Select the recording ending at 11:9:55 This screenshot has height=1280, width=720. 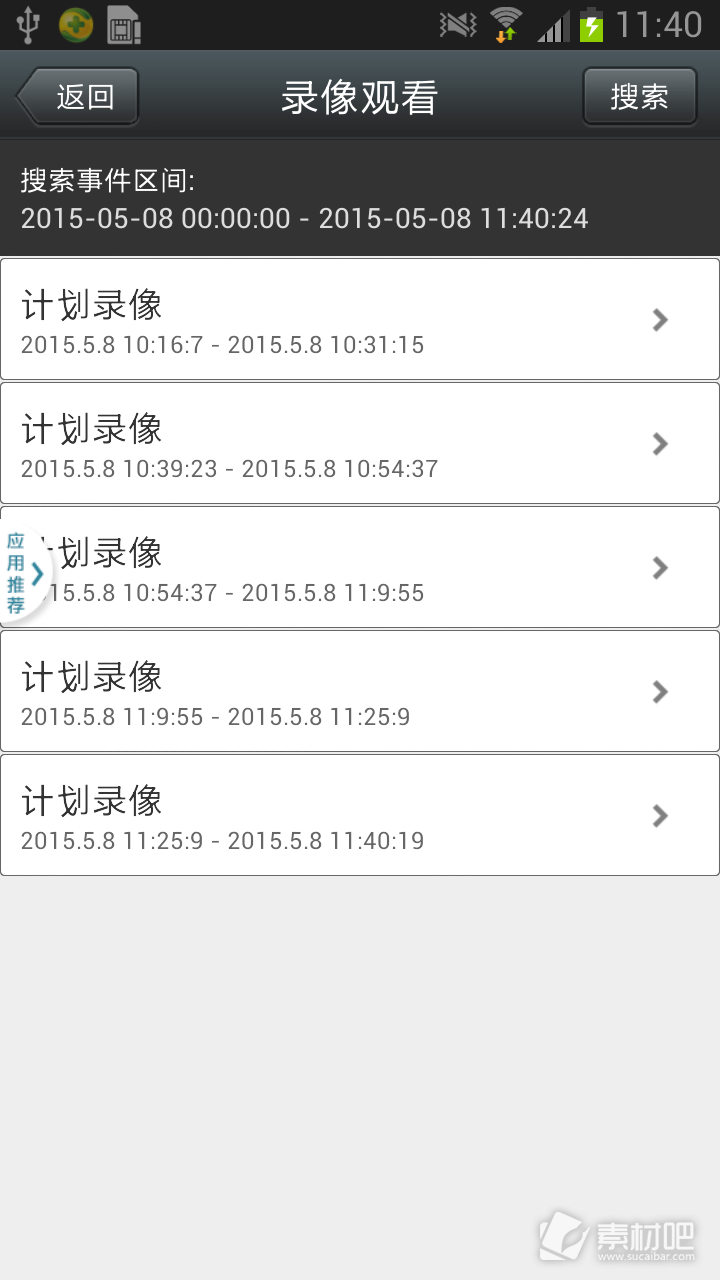pyautogui.click(x=360, y=567)
